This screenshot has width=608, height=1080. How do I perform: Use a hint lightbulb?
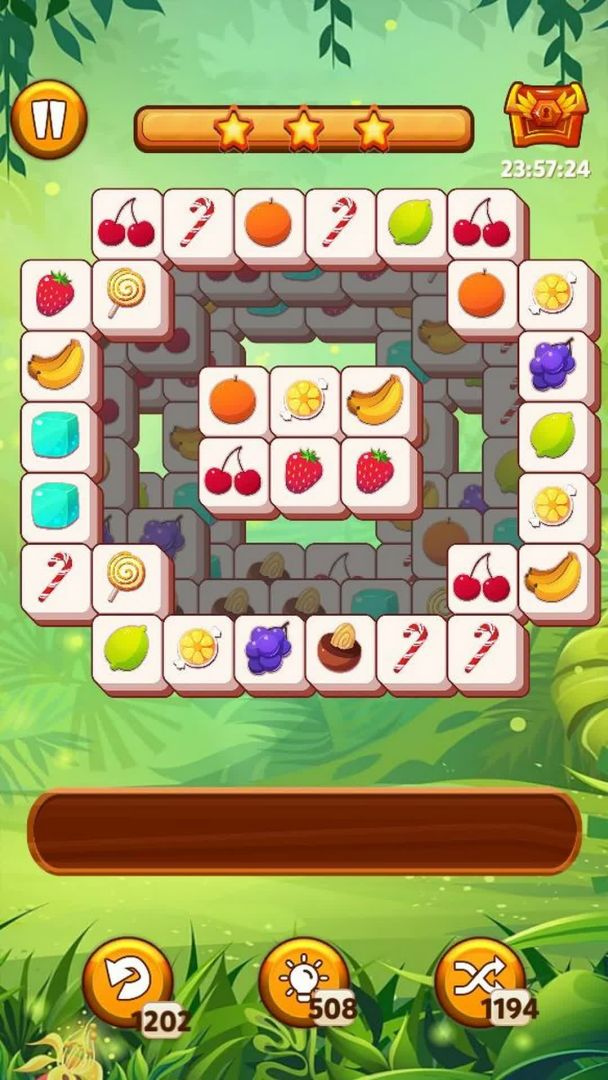coord(304,981)
